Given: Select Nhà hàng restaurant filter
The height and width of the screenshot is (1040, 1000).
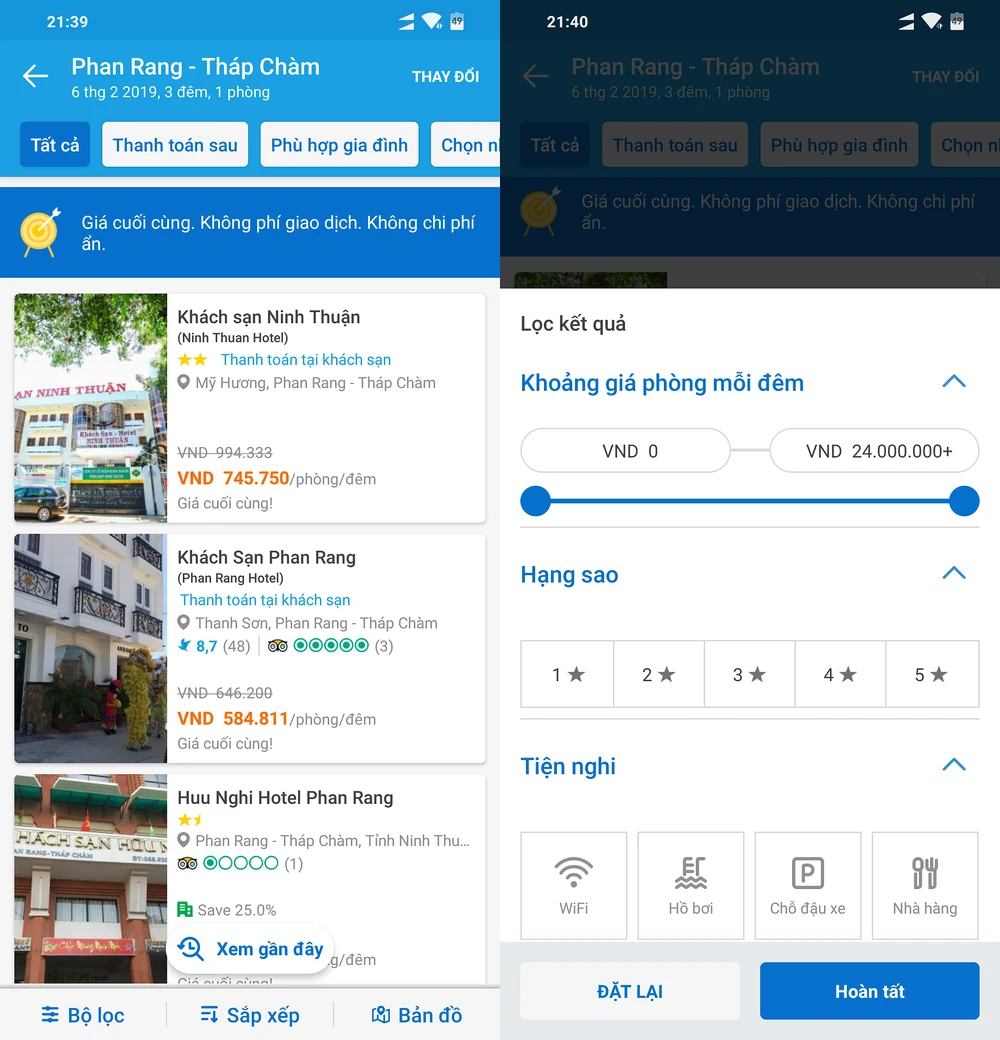Looking at the screenshot, I should (925, 886).
